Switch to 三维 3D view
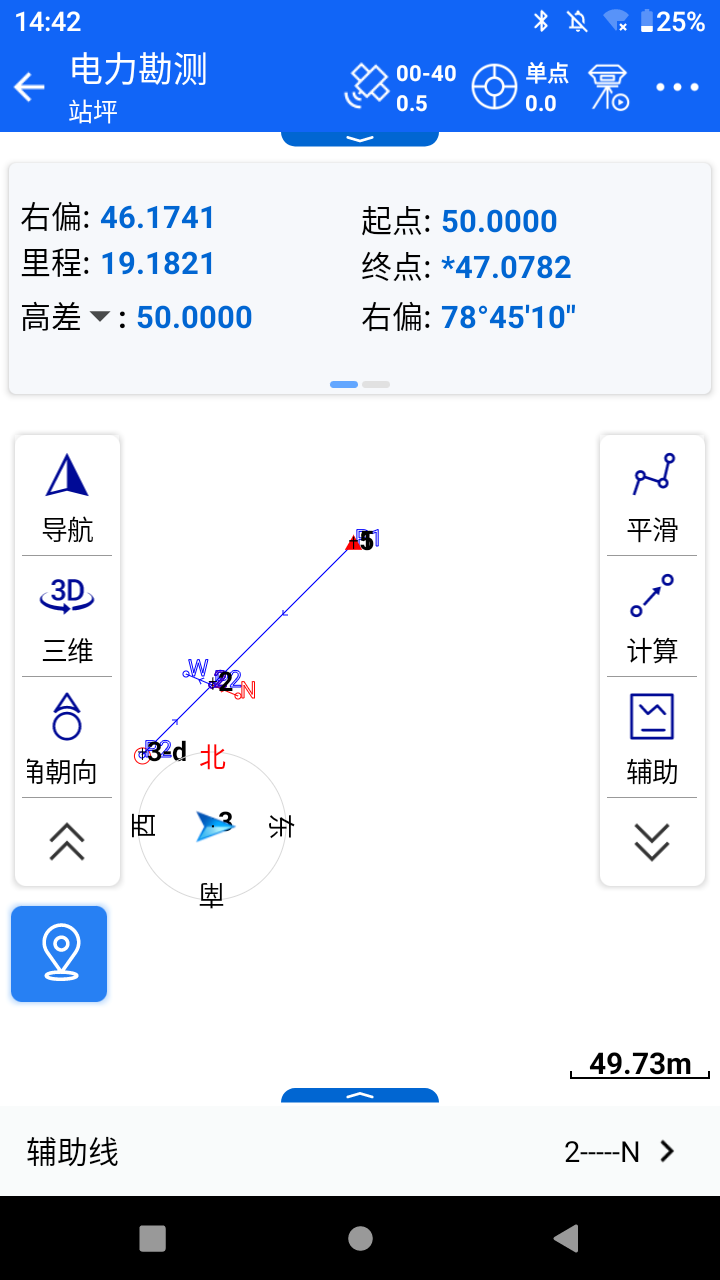 click(67, 617)
